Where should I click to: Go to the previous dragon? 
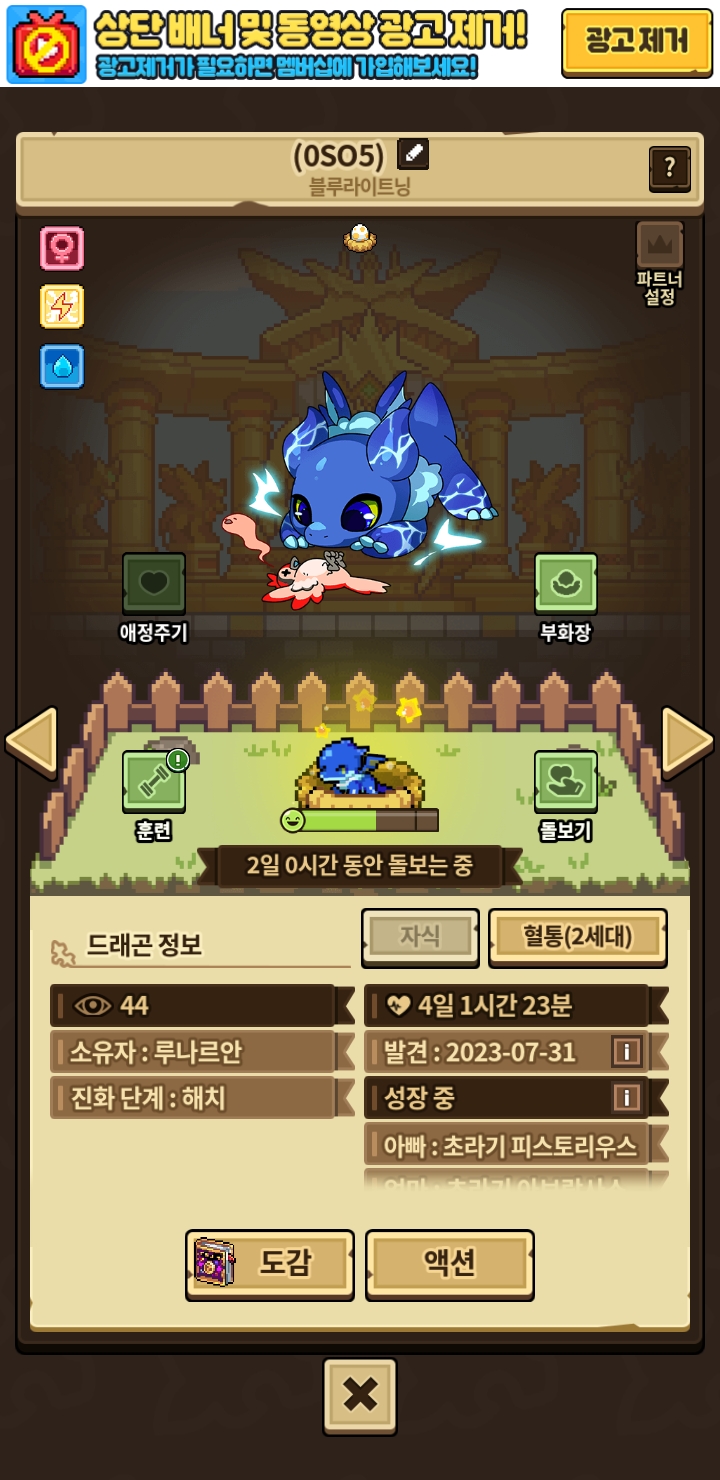pos(32,742)
